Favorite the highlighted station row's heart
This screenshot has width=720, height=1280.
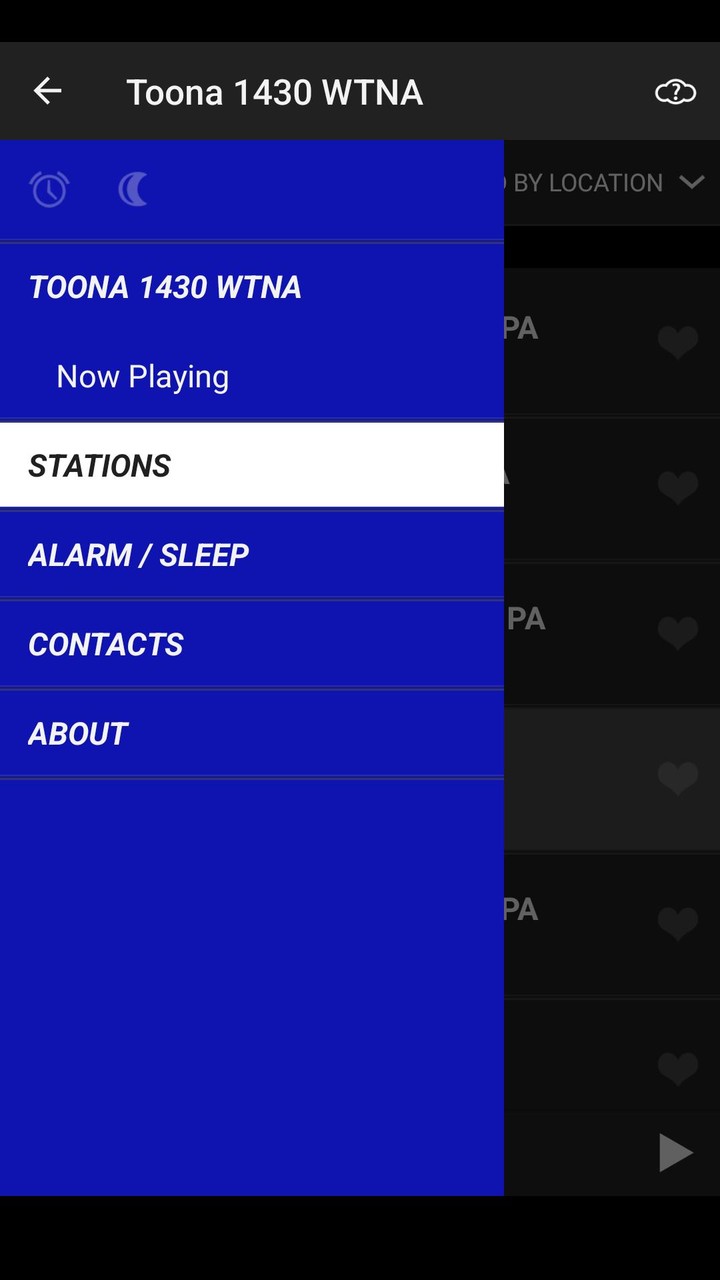[679, 778]
